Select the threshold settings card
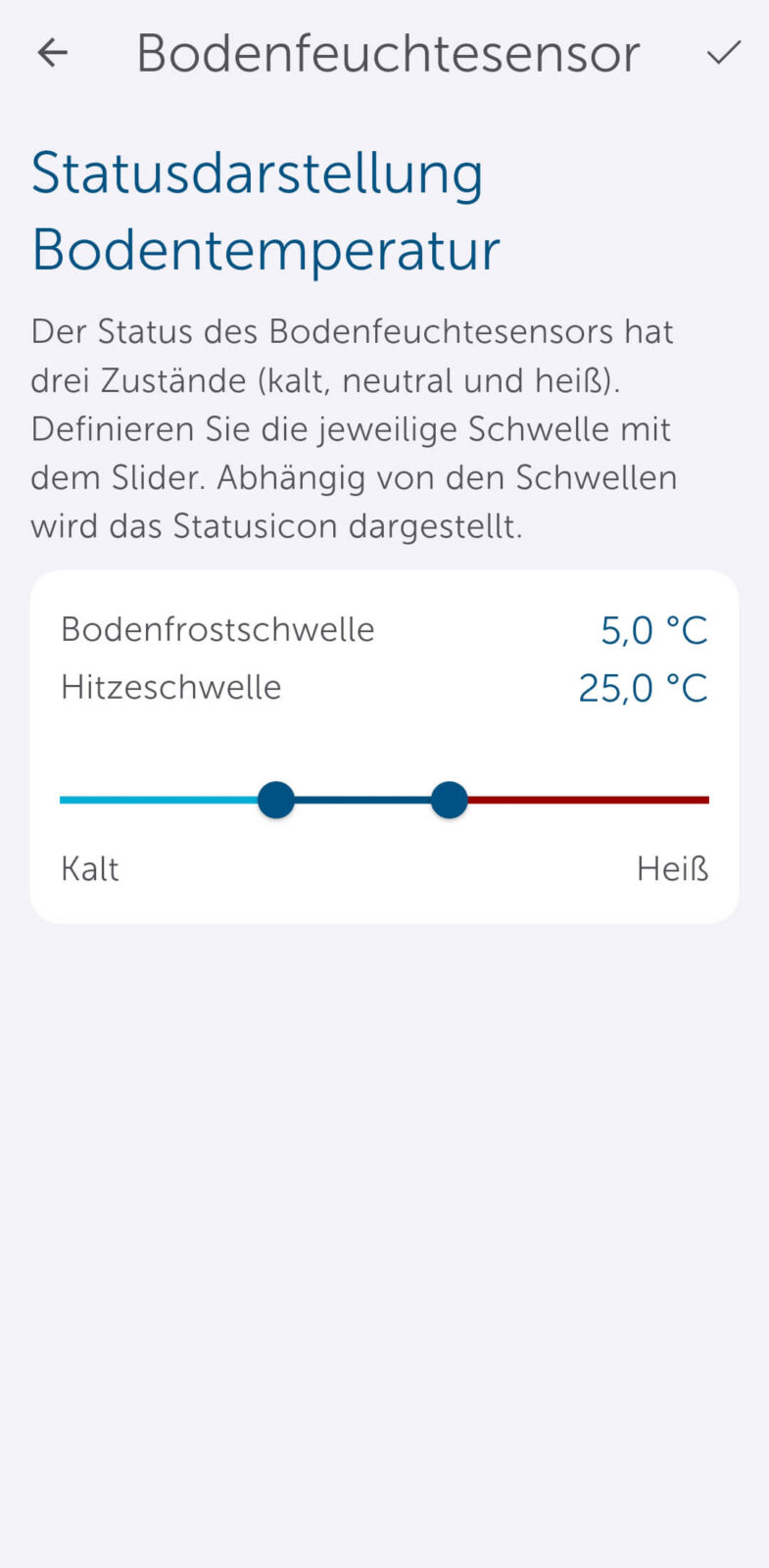769x1568 pixels. (384, 745)
